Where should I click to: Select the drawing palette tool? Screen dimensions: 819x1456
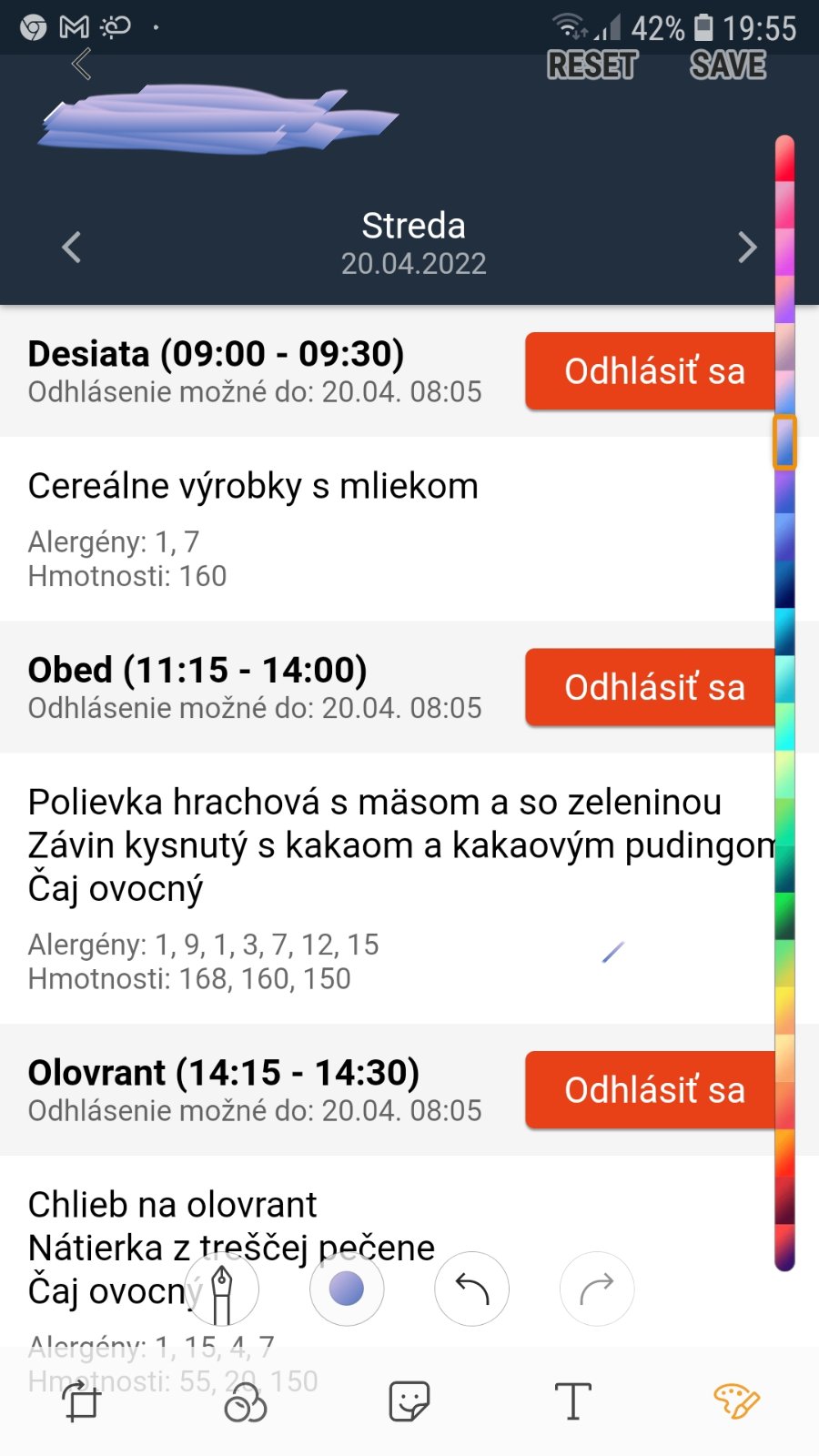tap(736, 1401)
